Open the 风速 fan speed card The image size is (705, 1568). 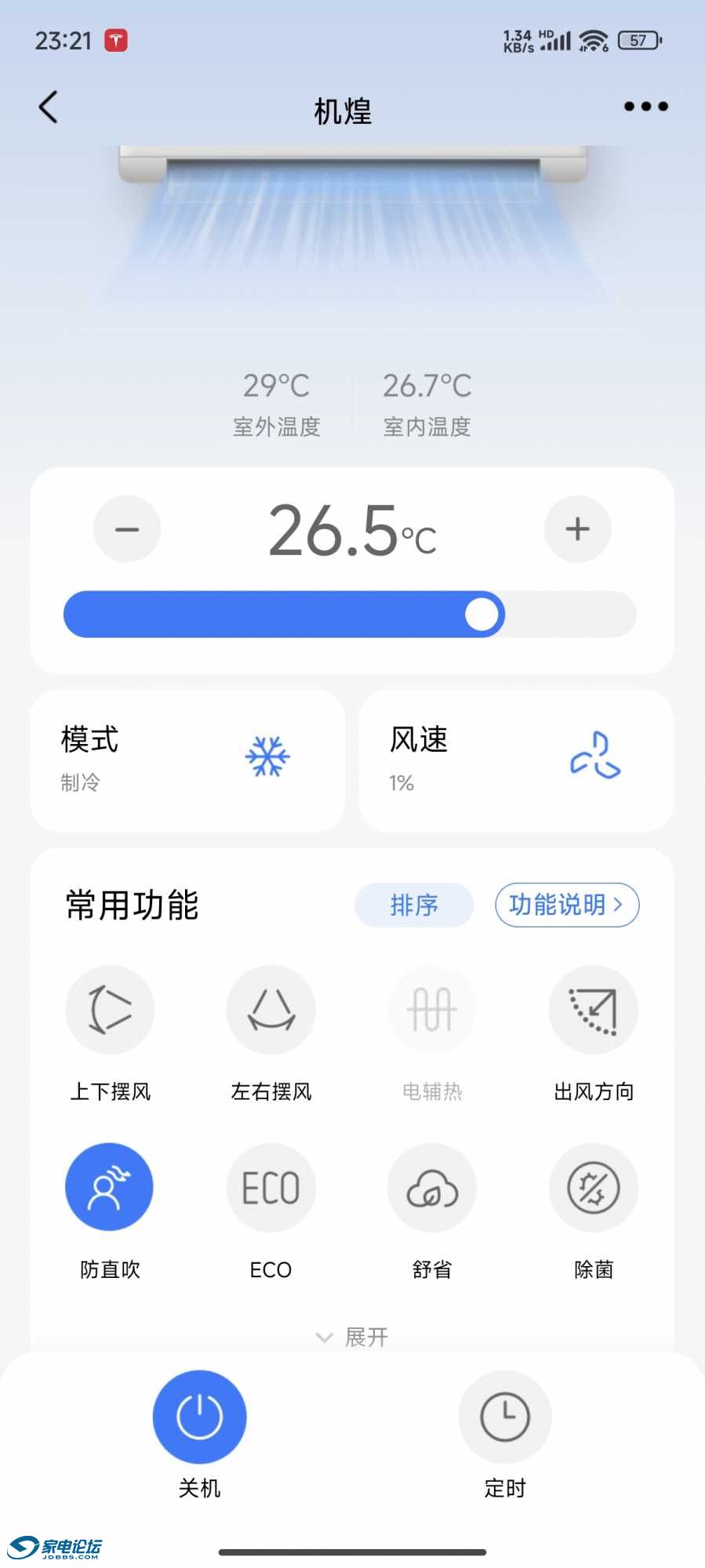515,760
